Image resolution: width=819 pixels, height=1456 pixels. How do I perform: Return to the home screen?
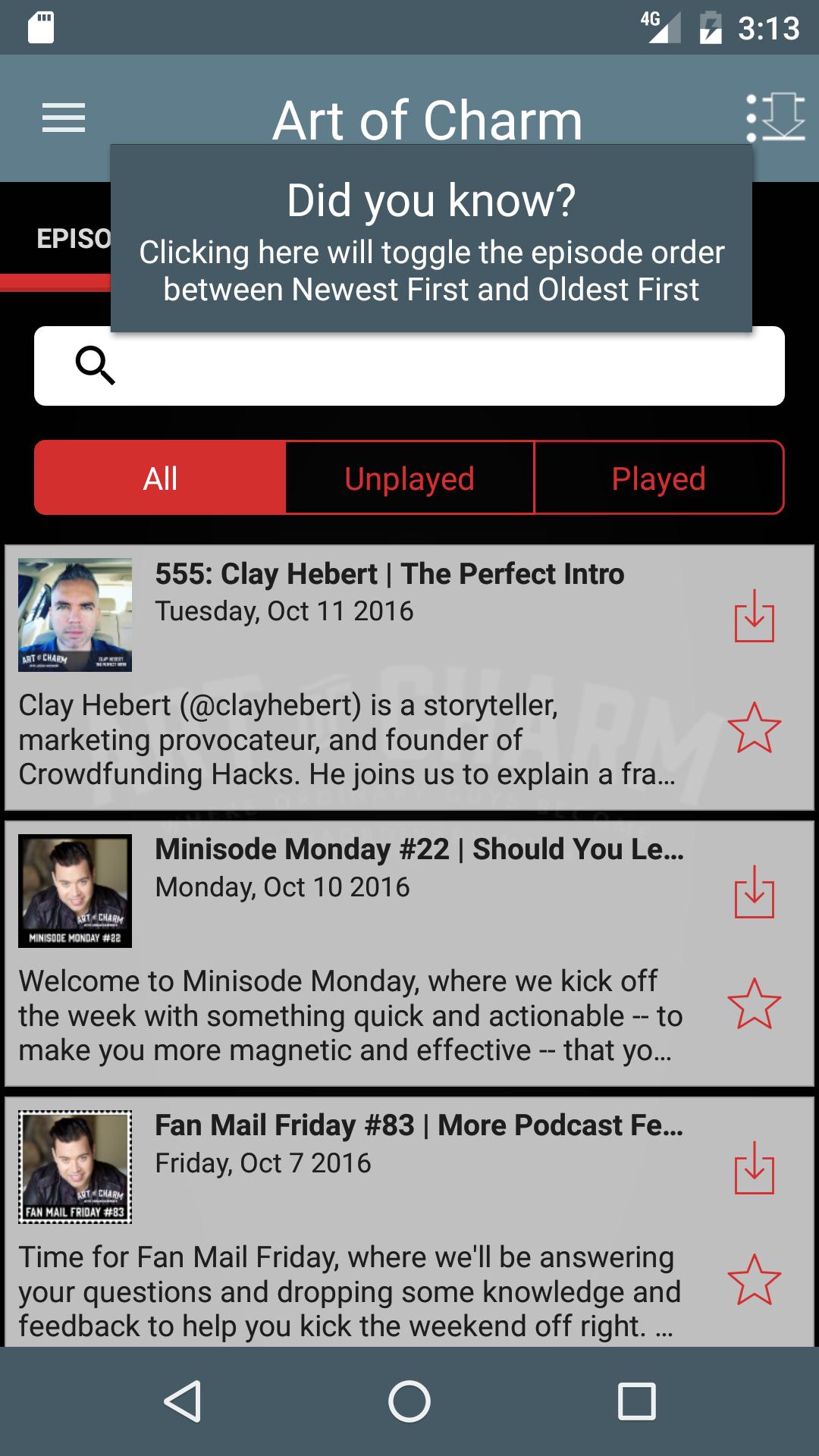pos(409,1401)
